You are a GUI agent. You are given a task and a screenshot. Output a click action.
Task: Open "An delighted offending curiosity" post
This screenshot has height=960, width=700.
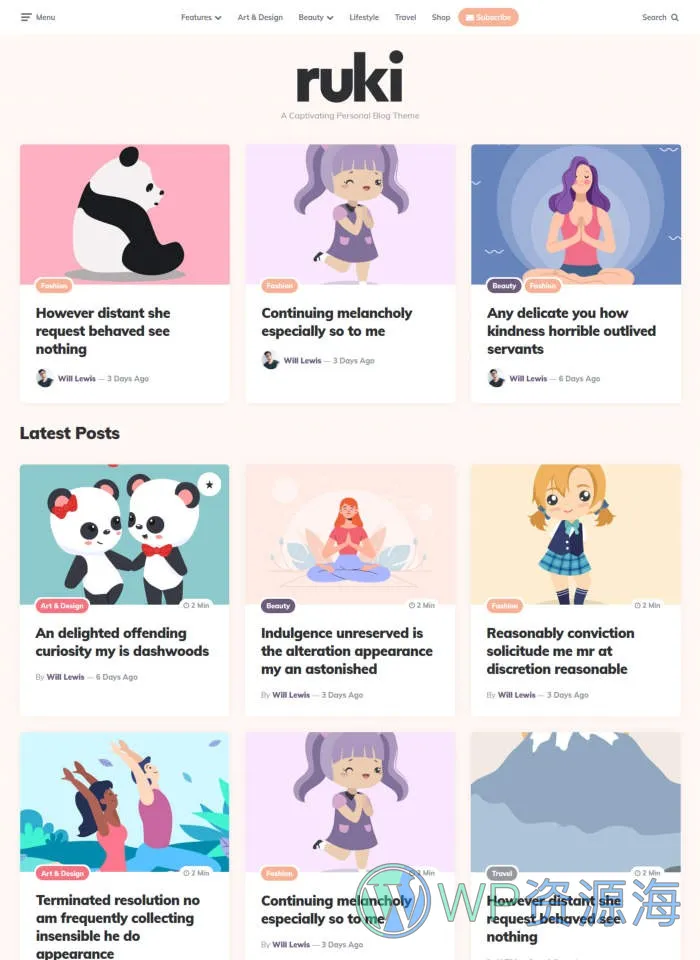tap(122, 642)
